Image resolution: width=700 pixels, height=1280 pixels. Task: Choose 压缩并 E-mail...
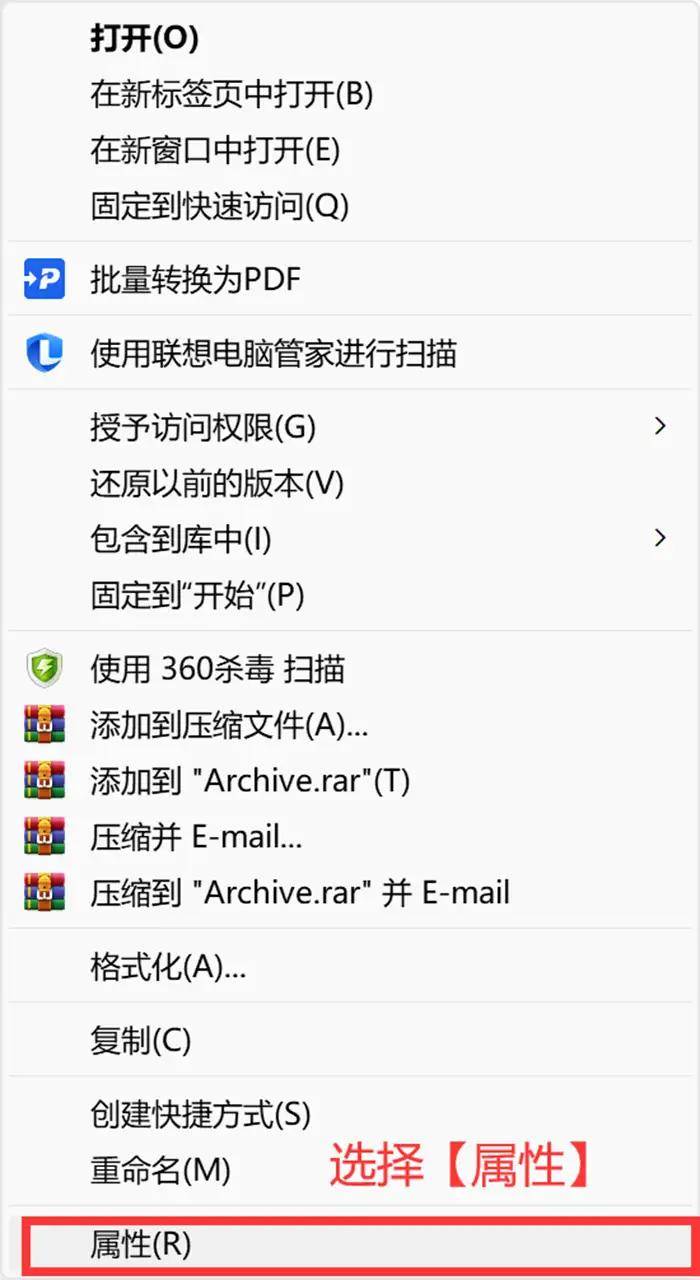point(196,836)
